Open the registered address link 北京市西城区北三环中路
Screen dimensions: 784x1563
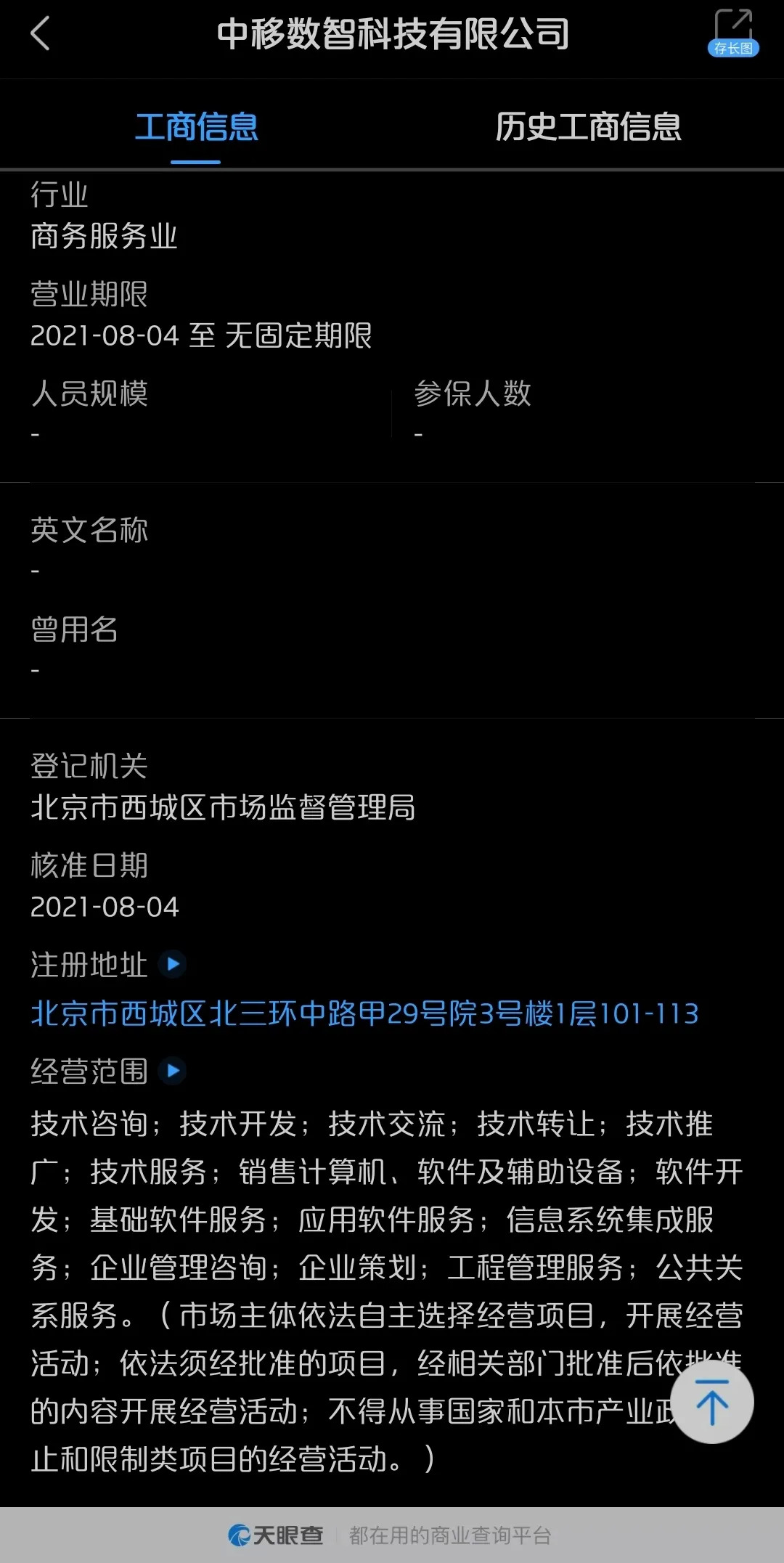pyautogui.click(x=364, y=1013)
